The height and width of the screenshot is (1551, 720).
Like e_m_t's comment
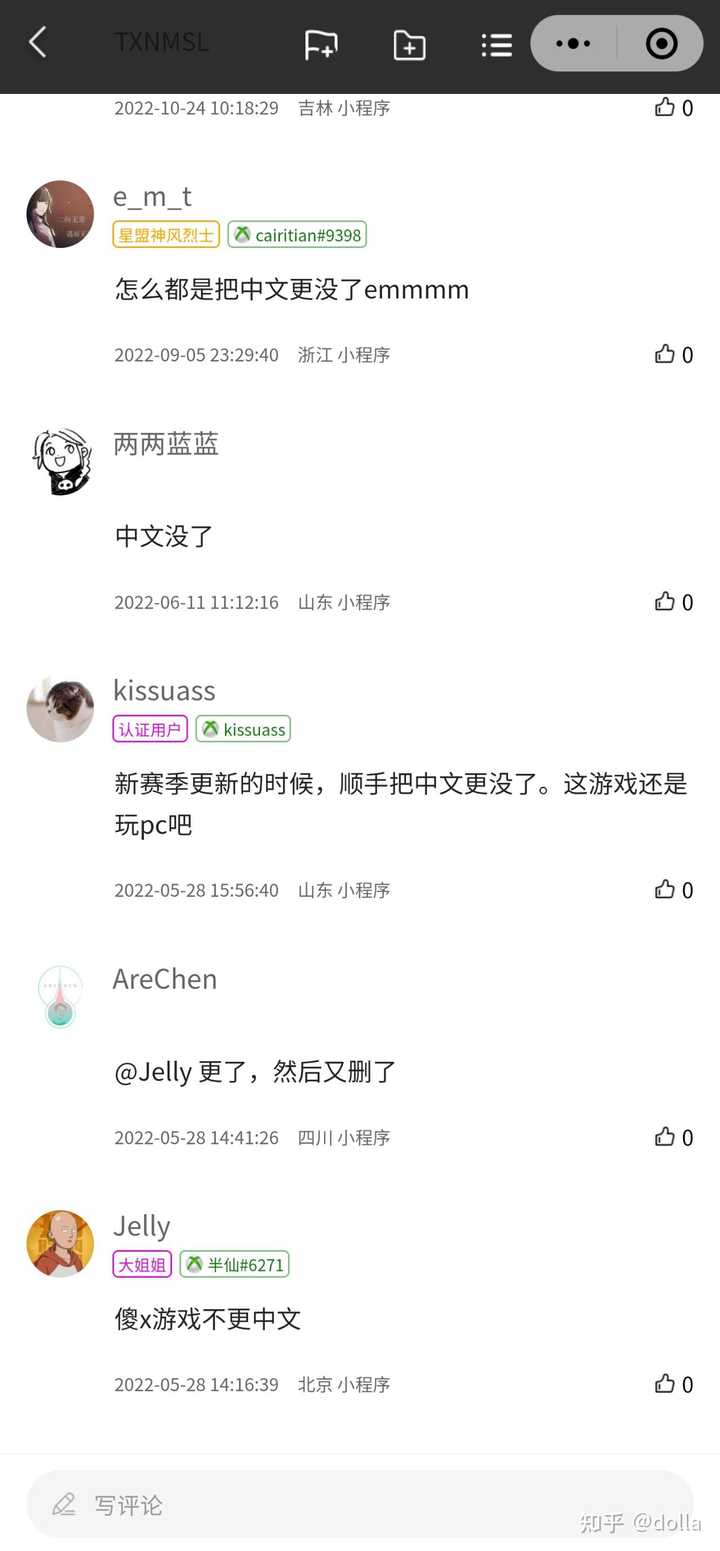click(666, 354)
